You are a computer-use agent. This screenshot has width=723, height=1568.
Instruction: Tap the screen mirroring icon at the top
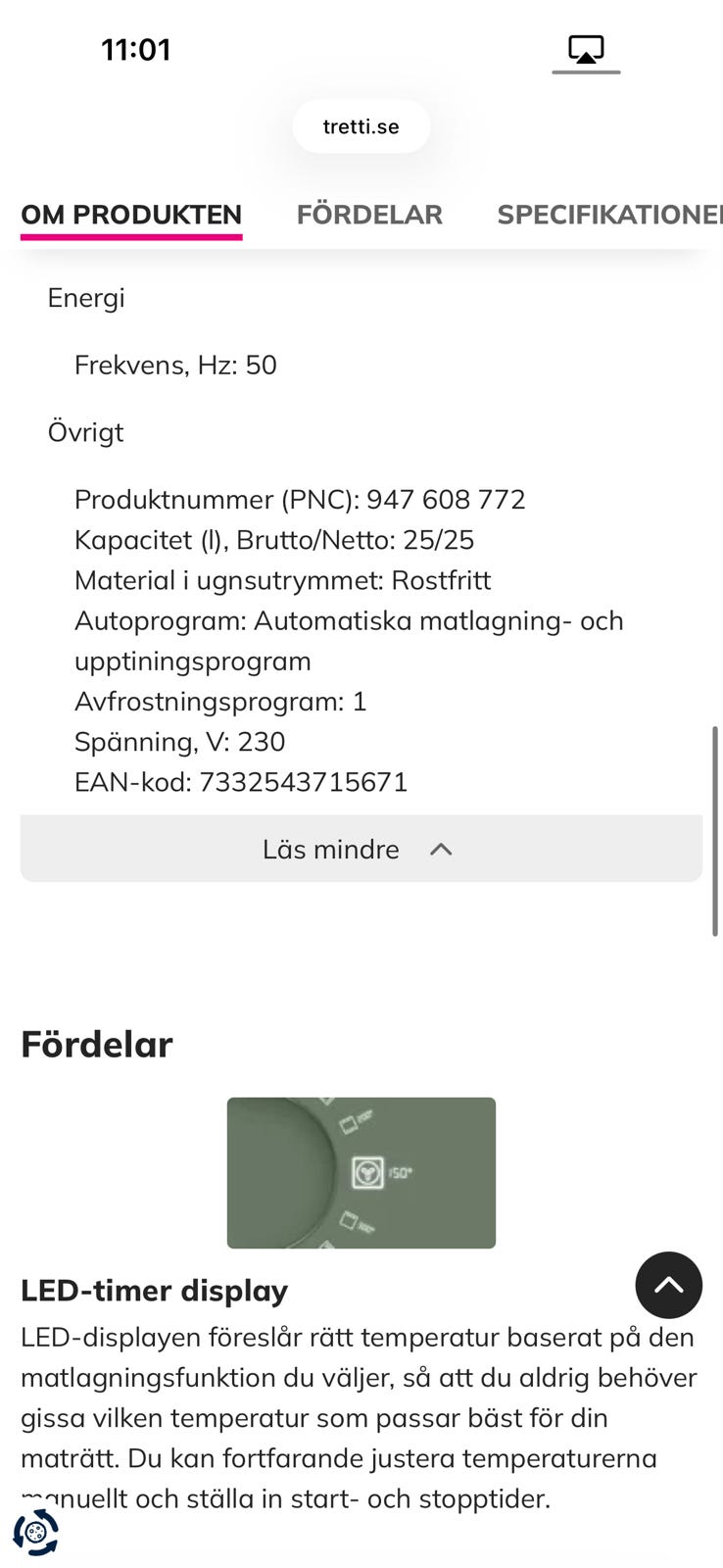[585, 49]
